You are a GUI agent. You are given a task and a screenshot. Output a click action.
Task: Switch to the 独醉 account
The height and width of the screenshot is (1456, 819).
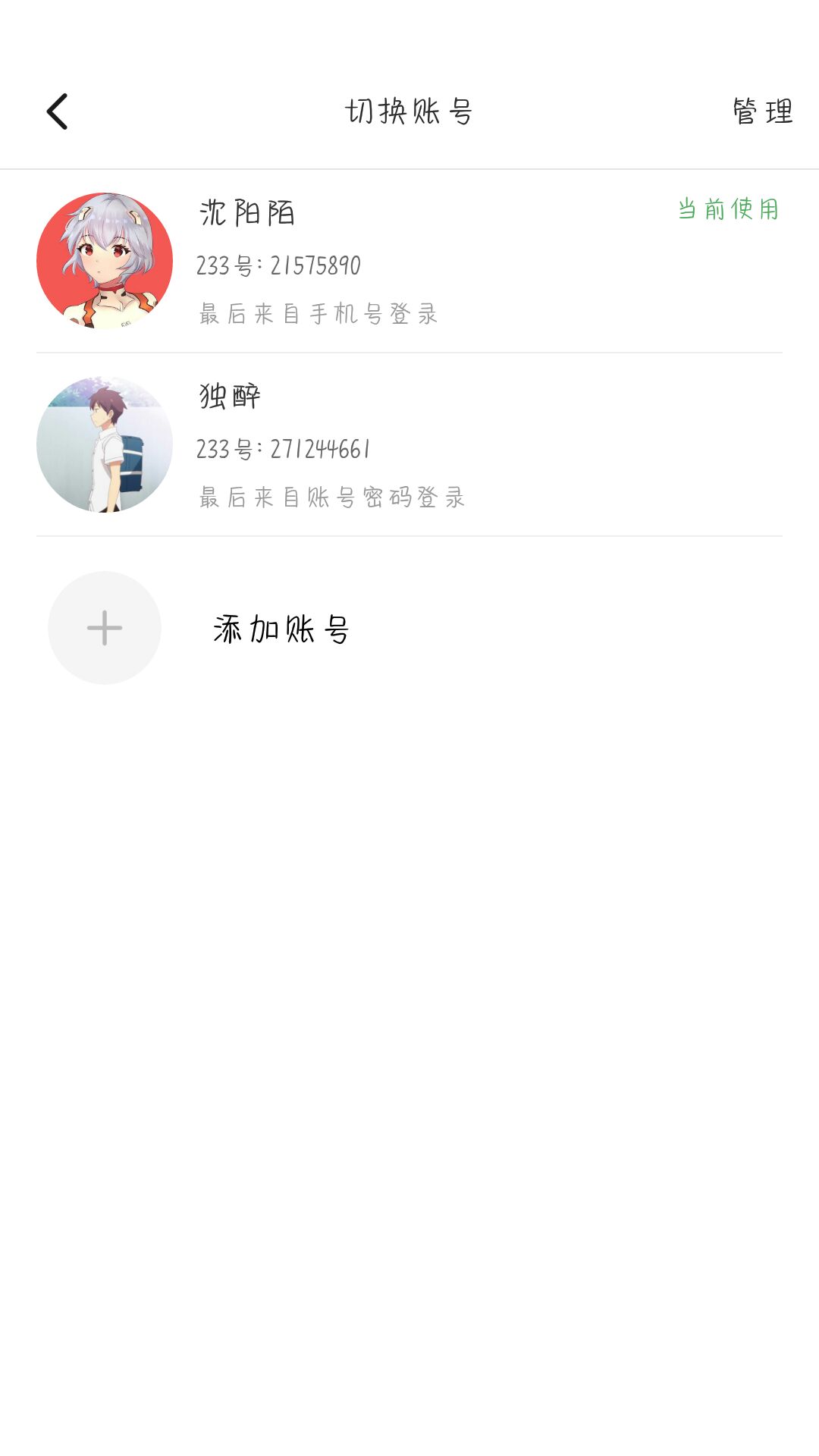pyautogui.click(x=409, y=445)
